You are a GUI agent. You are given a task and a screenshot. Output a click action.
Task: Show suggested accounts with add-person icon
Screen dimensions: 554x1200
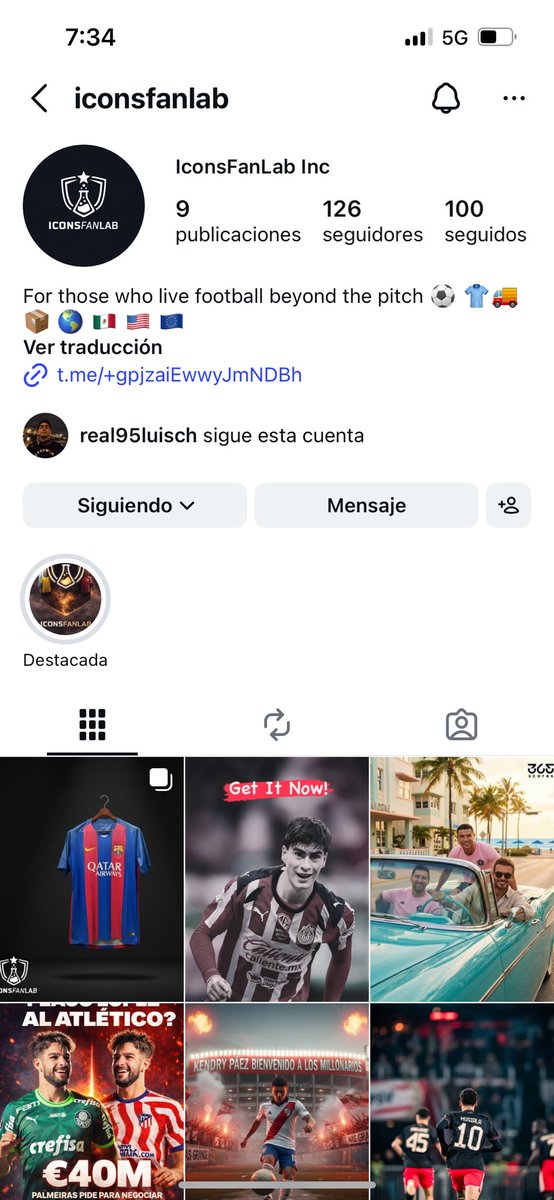(x=508, y=505)
